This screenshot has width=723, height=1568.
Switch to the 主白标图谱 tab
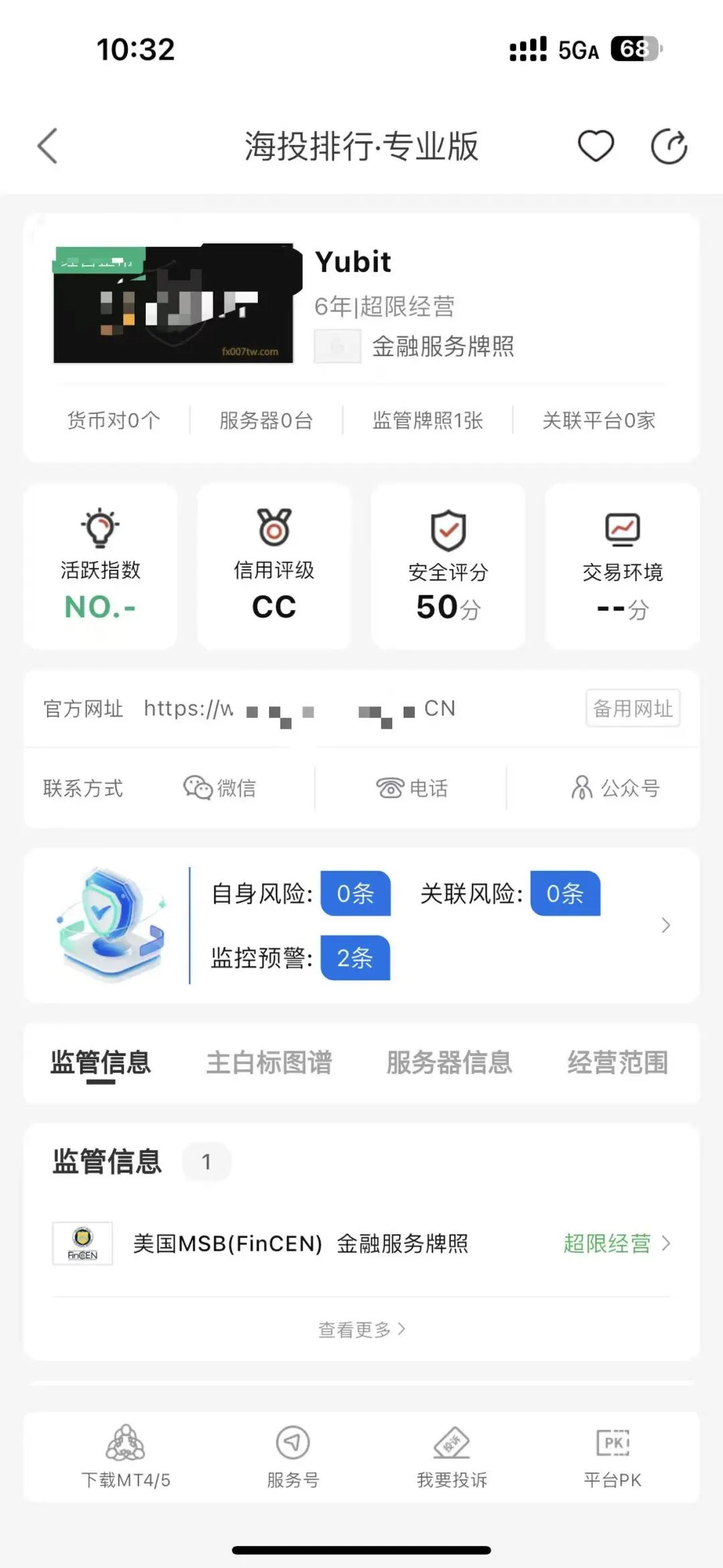(271, 1063)
